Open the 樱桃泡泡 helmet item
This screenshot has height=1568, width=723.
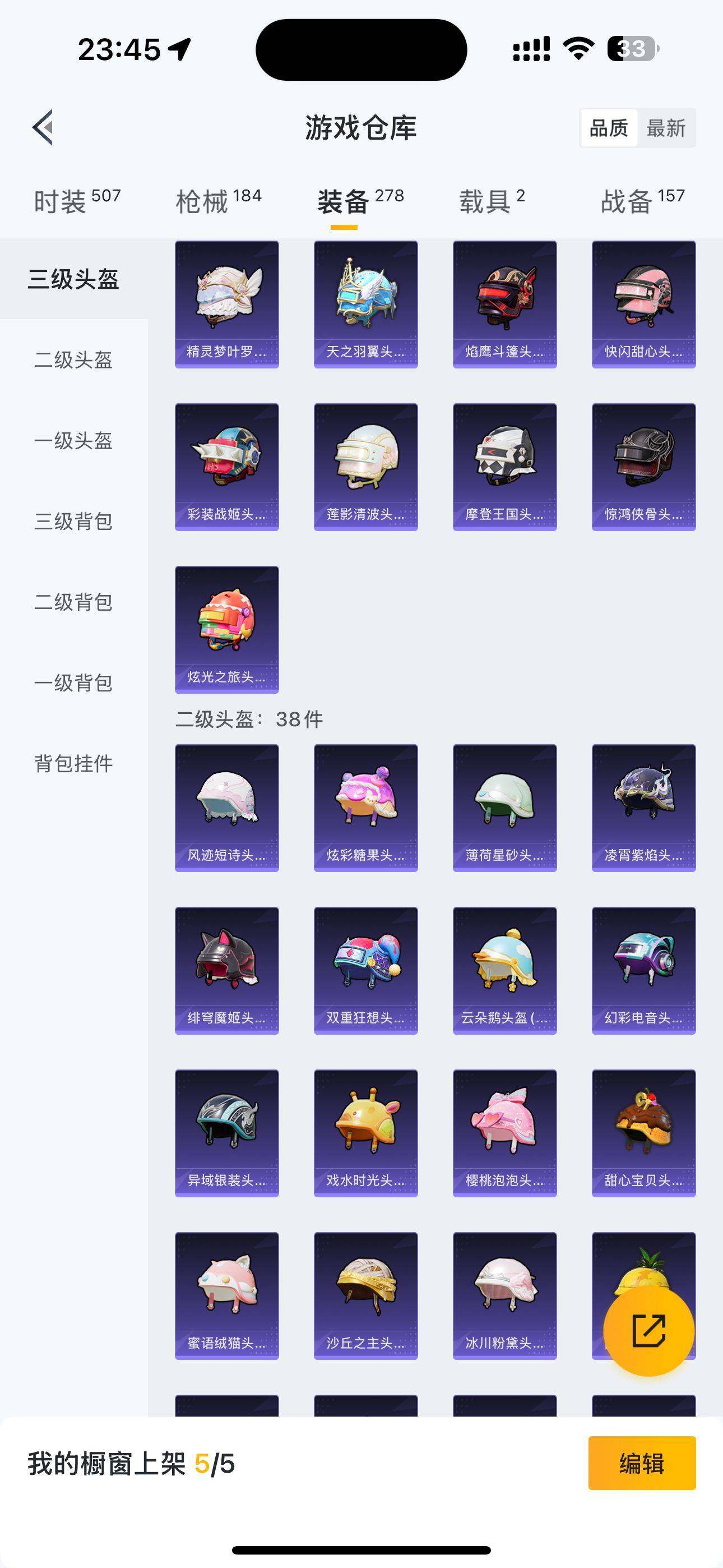[x=504, y=1133]
